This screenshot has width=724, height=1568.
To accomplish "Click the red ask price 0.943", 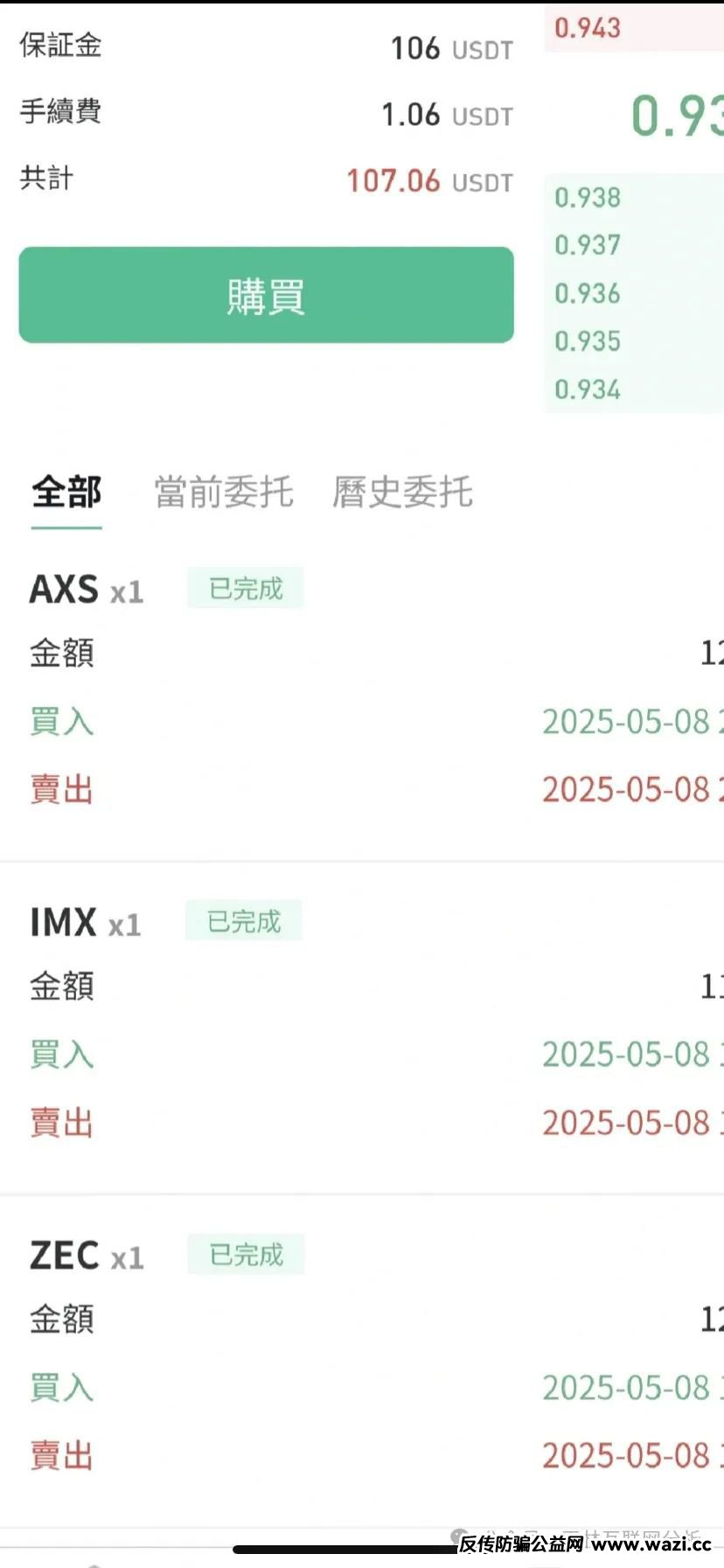I will click(x=587, y=28).
